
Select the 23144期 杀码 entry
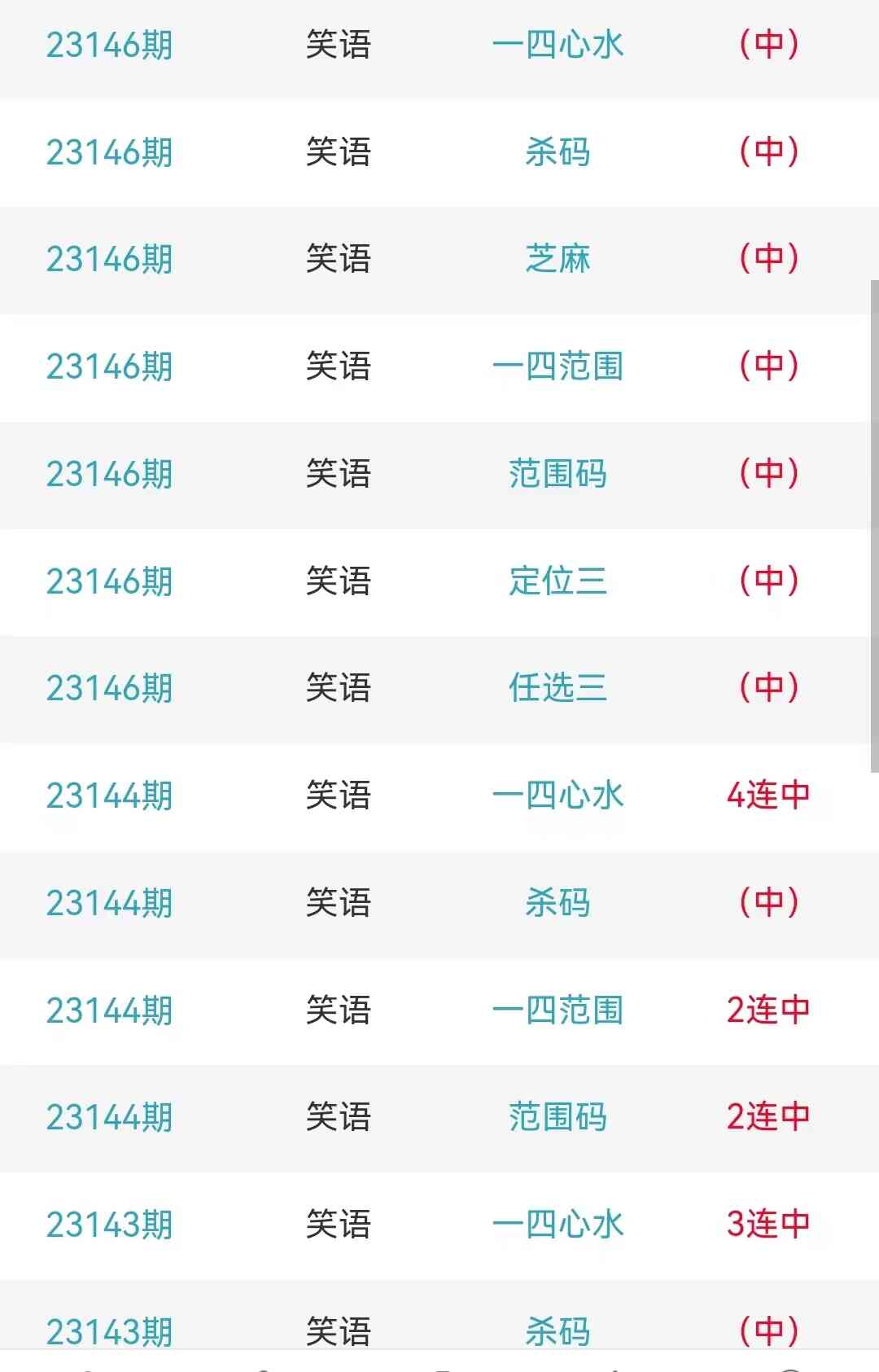pos(558,903)
